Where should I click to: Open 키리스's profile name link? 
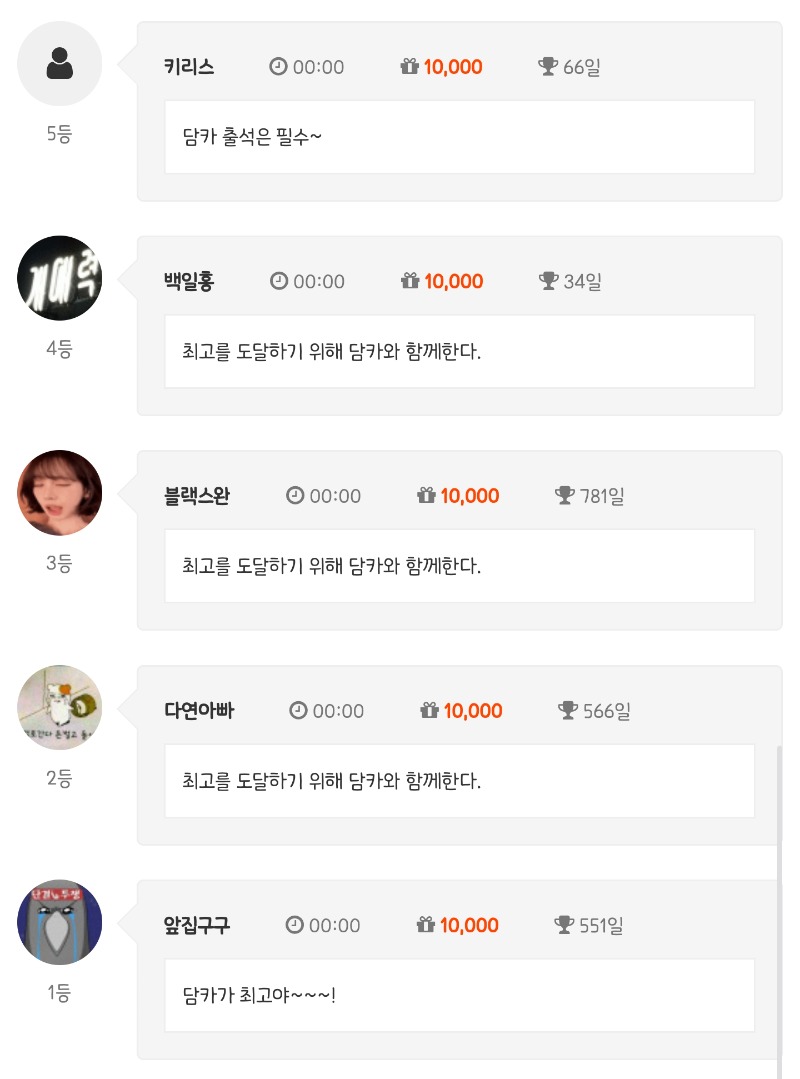[189, 67]
